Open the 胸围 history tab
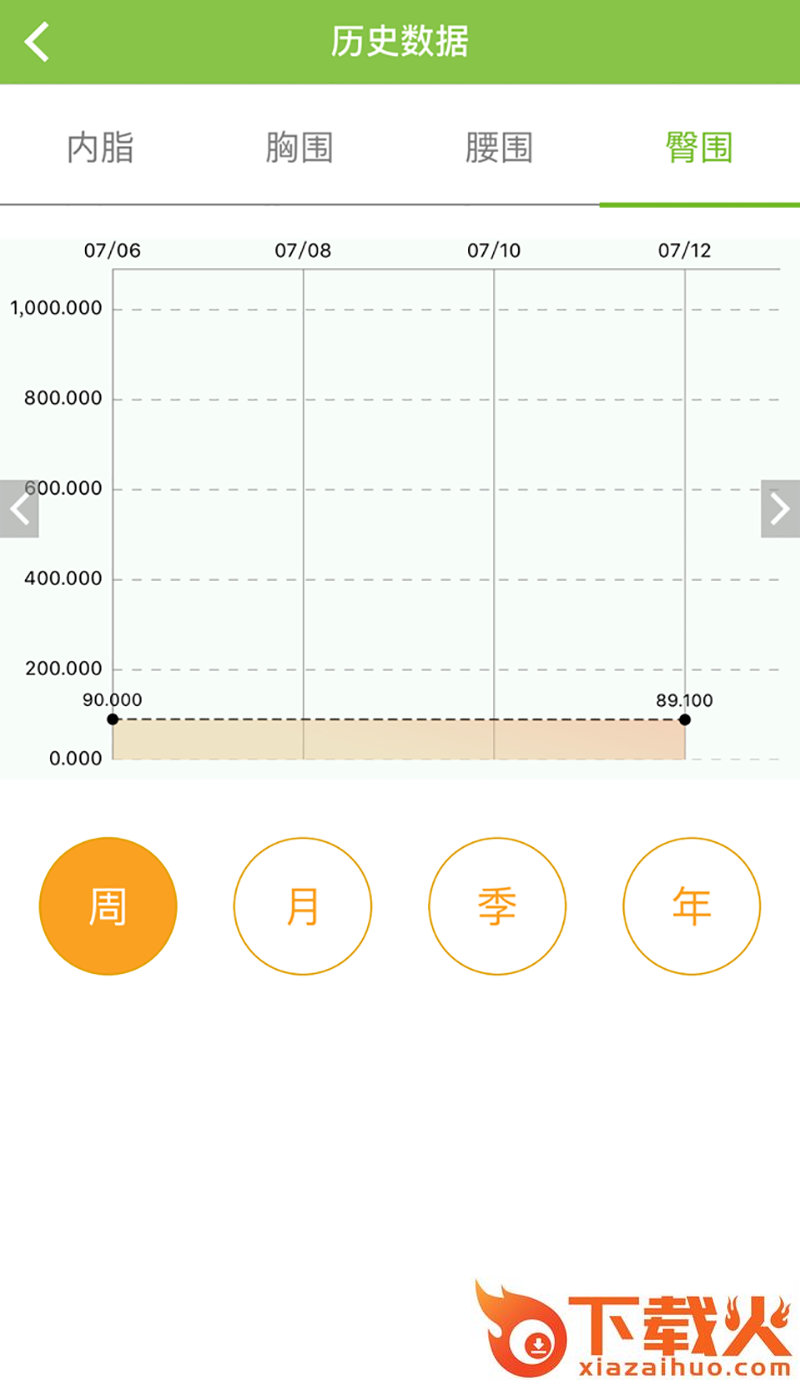 [x=300, y=146]
